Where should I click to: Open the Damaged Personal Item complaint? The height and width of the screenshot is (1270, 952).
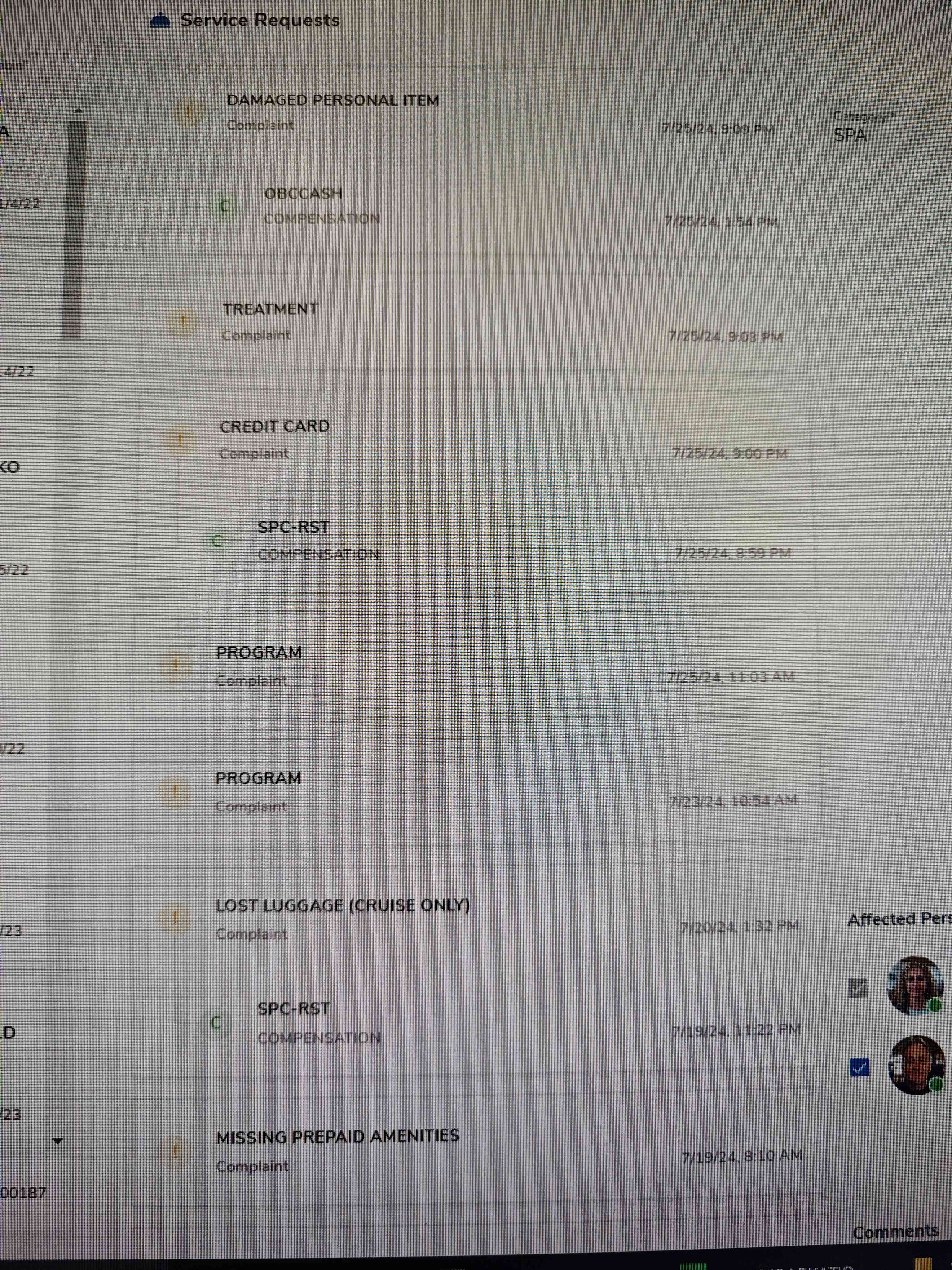pos(333,101)
